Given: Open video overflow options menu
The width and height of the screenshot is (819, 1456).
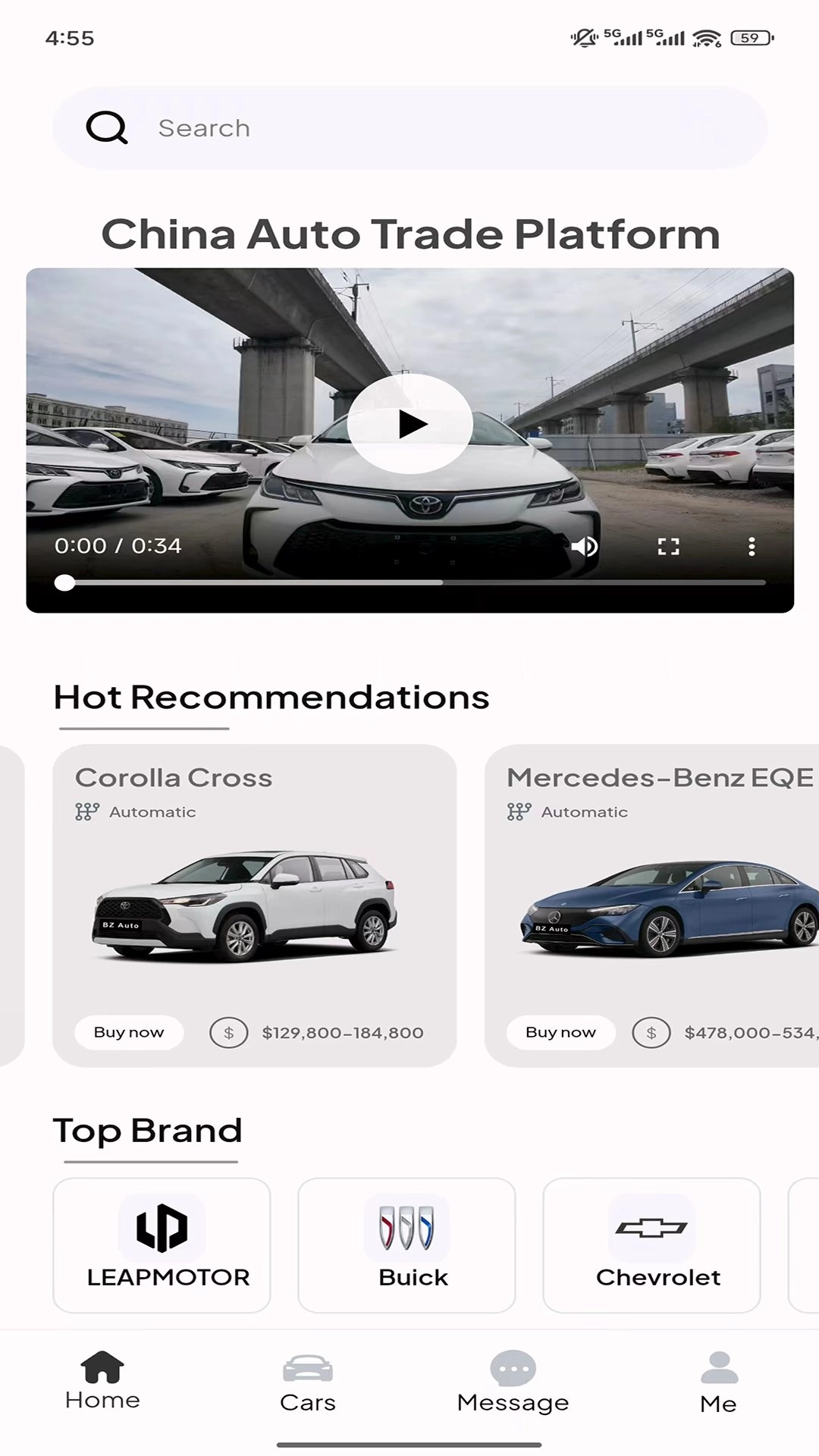Looking at the screenshot, I should click(752, 546).
